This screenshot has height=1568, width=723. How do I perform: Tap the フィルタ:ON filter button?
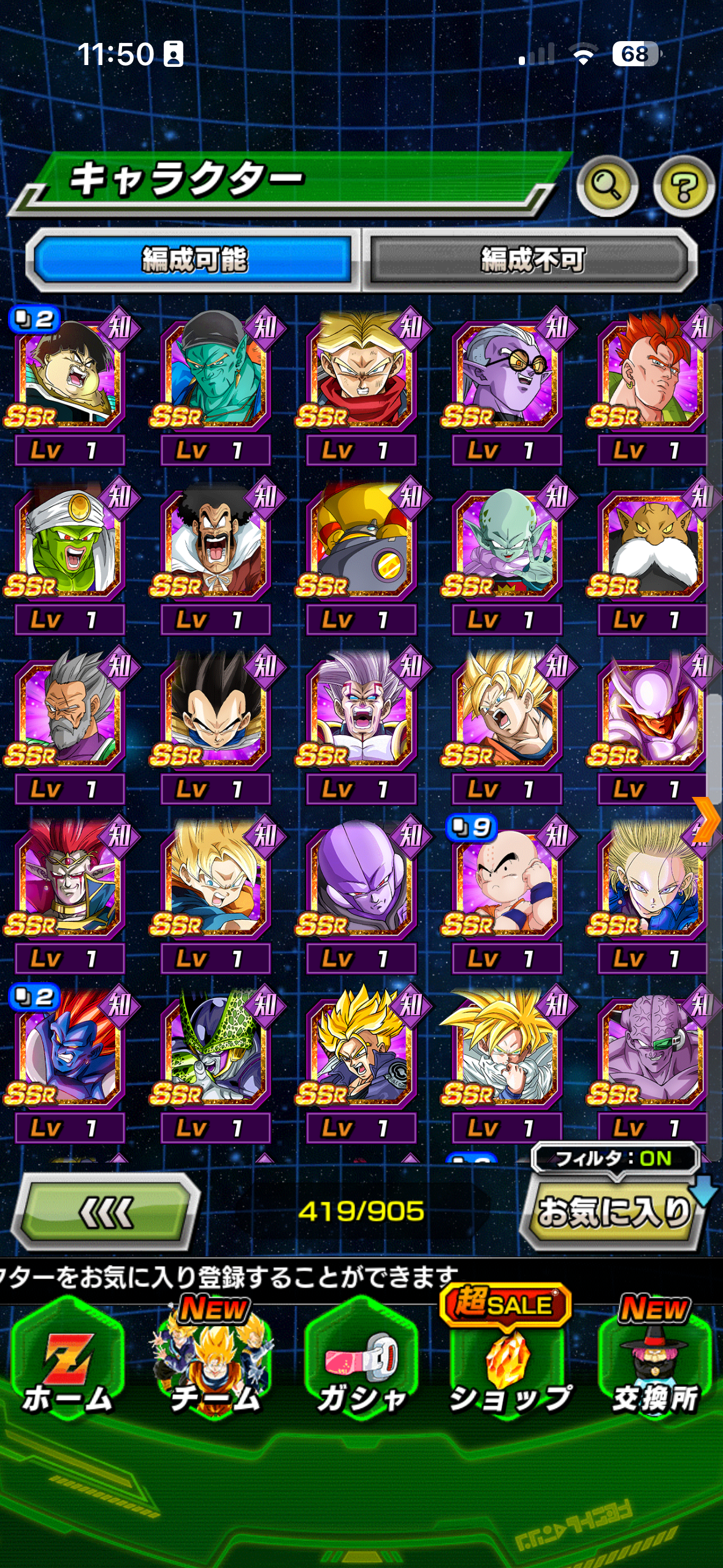tap(615, 1158)
